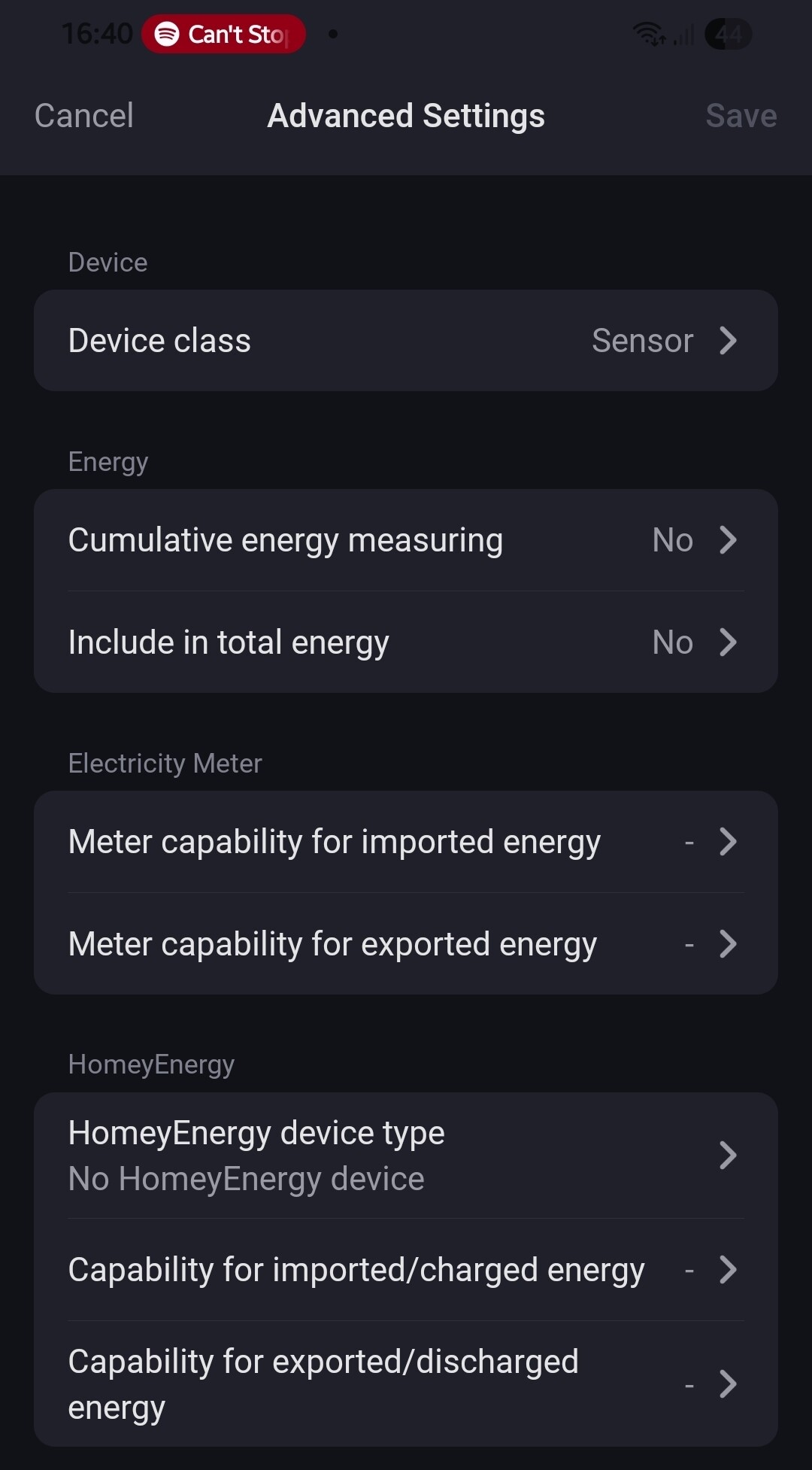Open Capability for imported/charged energy
Image resolution: width=812 pixels, height=1470 pixels.
[406, 1270]
